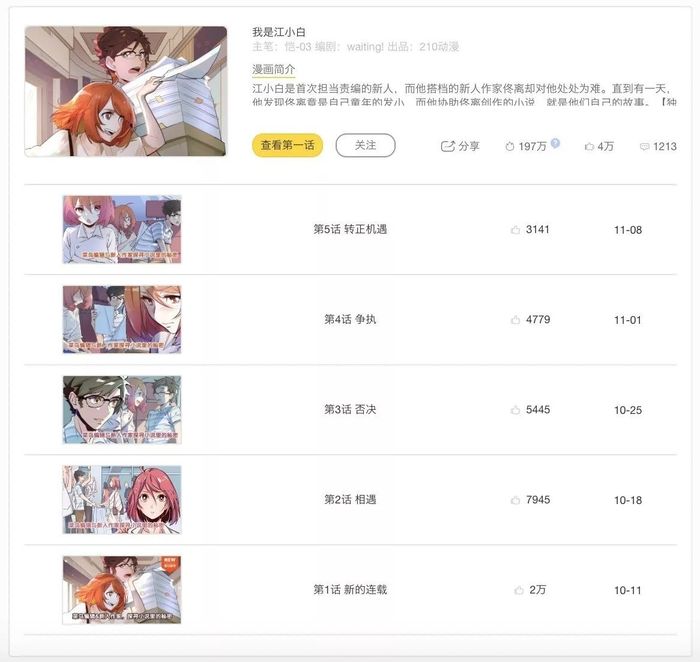Like the comic showing 4万
The image size is (700, 662).
[598, 147]
